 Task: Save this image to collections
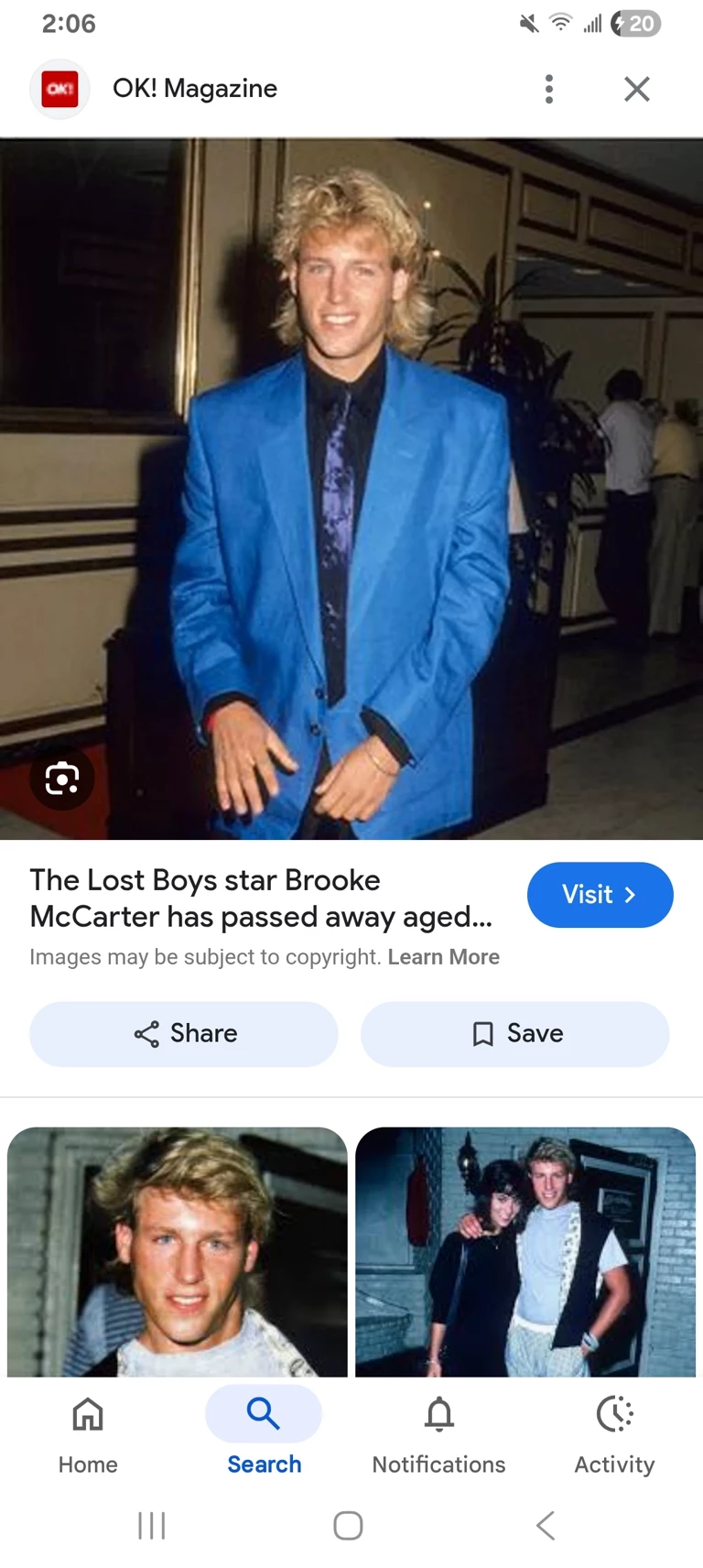(x=514, y=1034)
